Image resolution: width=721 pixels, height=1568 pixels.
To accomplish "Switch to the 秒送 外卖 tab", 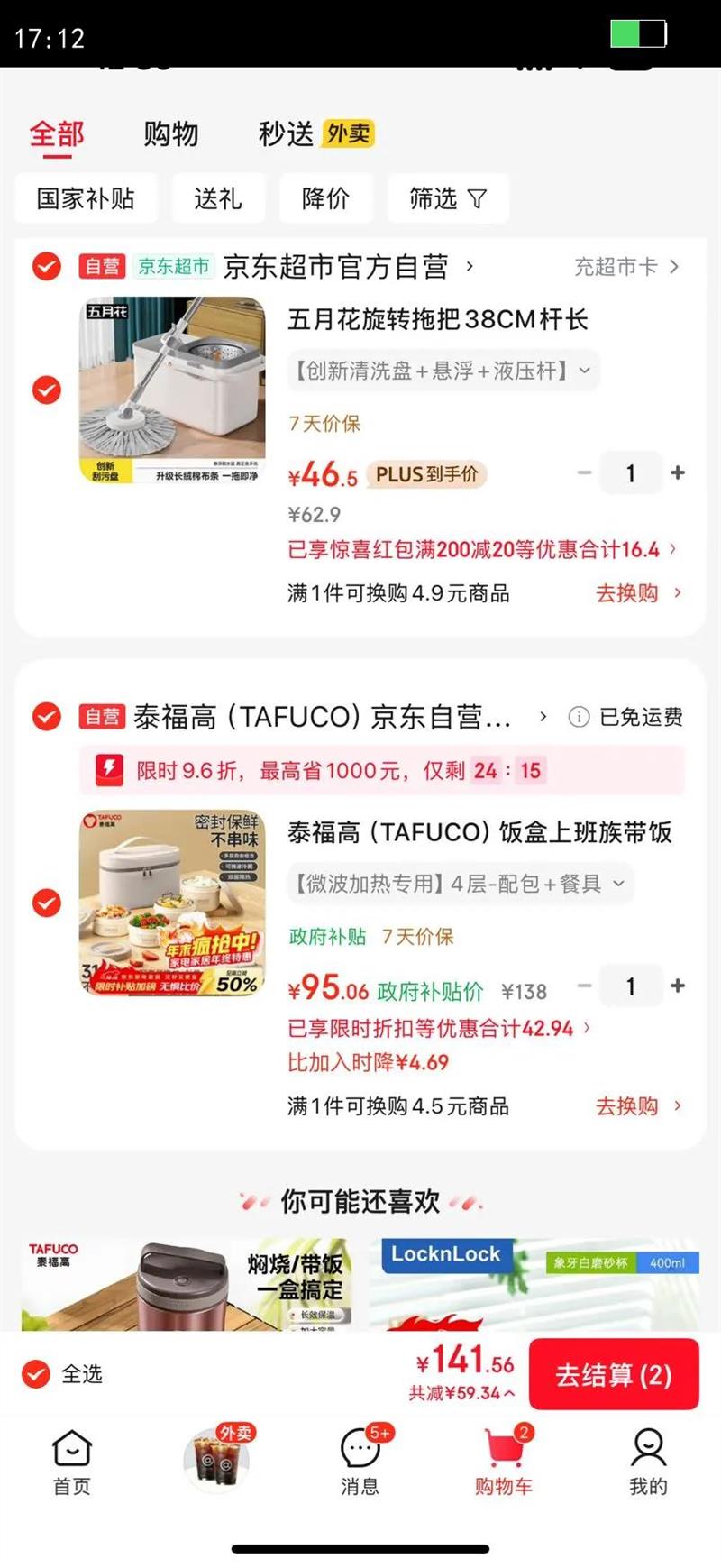I will (x=315, y=134).
